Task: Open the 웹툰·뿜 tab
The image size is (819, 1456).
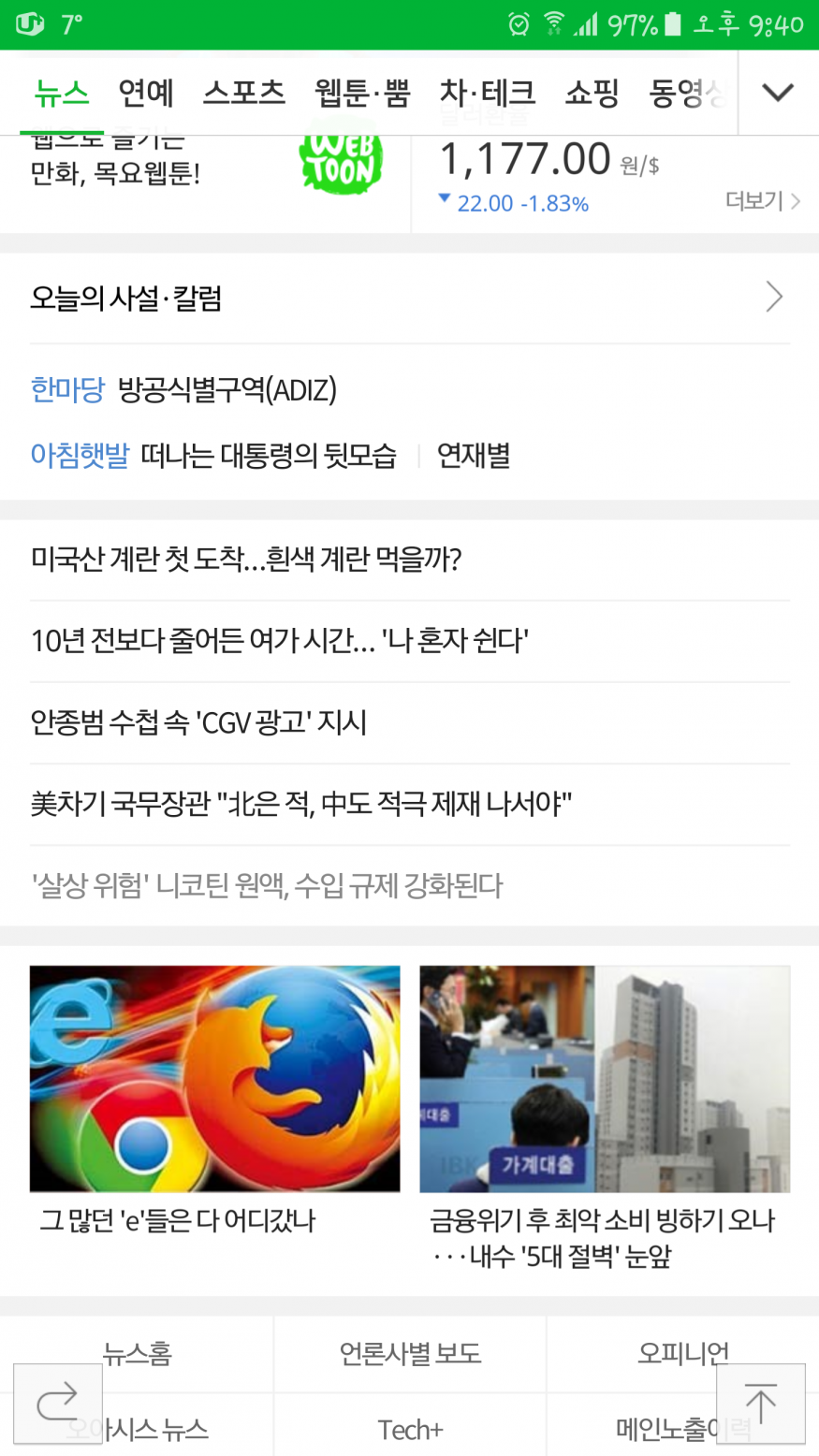Action: click(362, 93)
